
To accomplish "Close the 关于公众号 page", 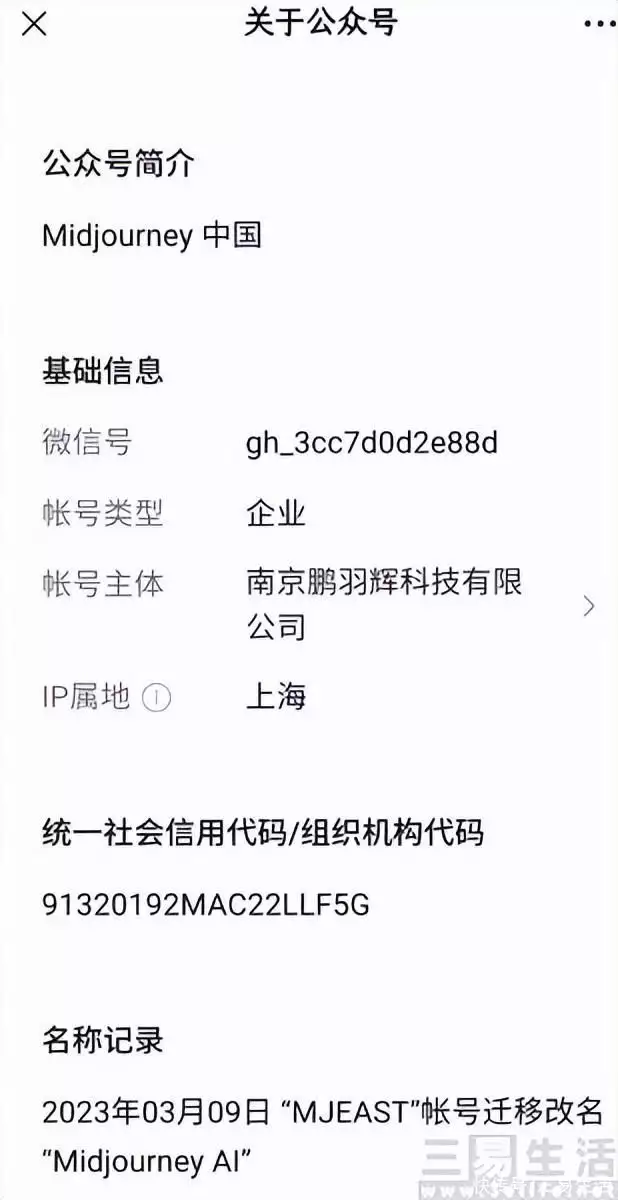I will coord(34,24).
